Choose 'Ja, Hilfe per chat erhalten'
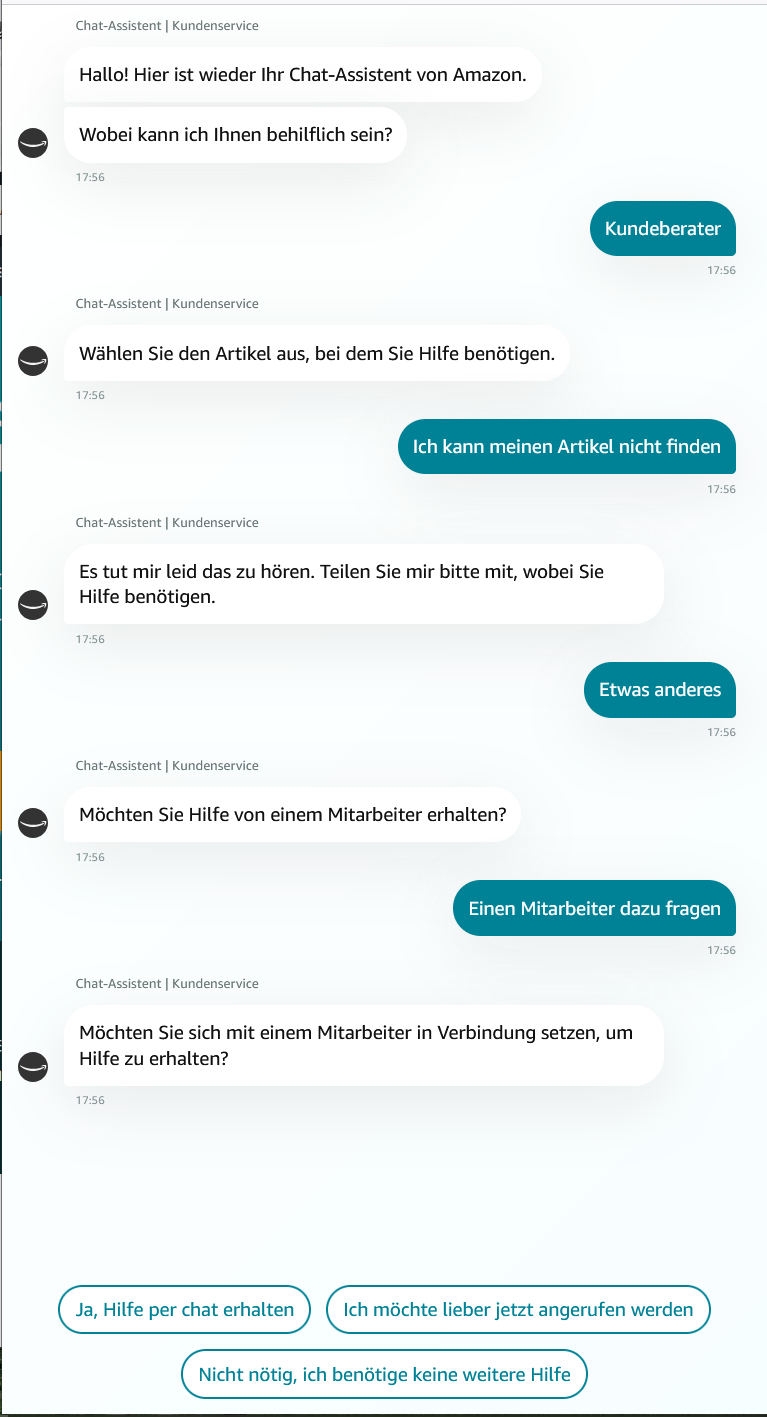Image resolution: width=767 pixels, height=1417 pixels. tap(185, 1309)
